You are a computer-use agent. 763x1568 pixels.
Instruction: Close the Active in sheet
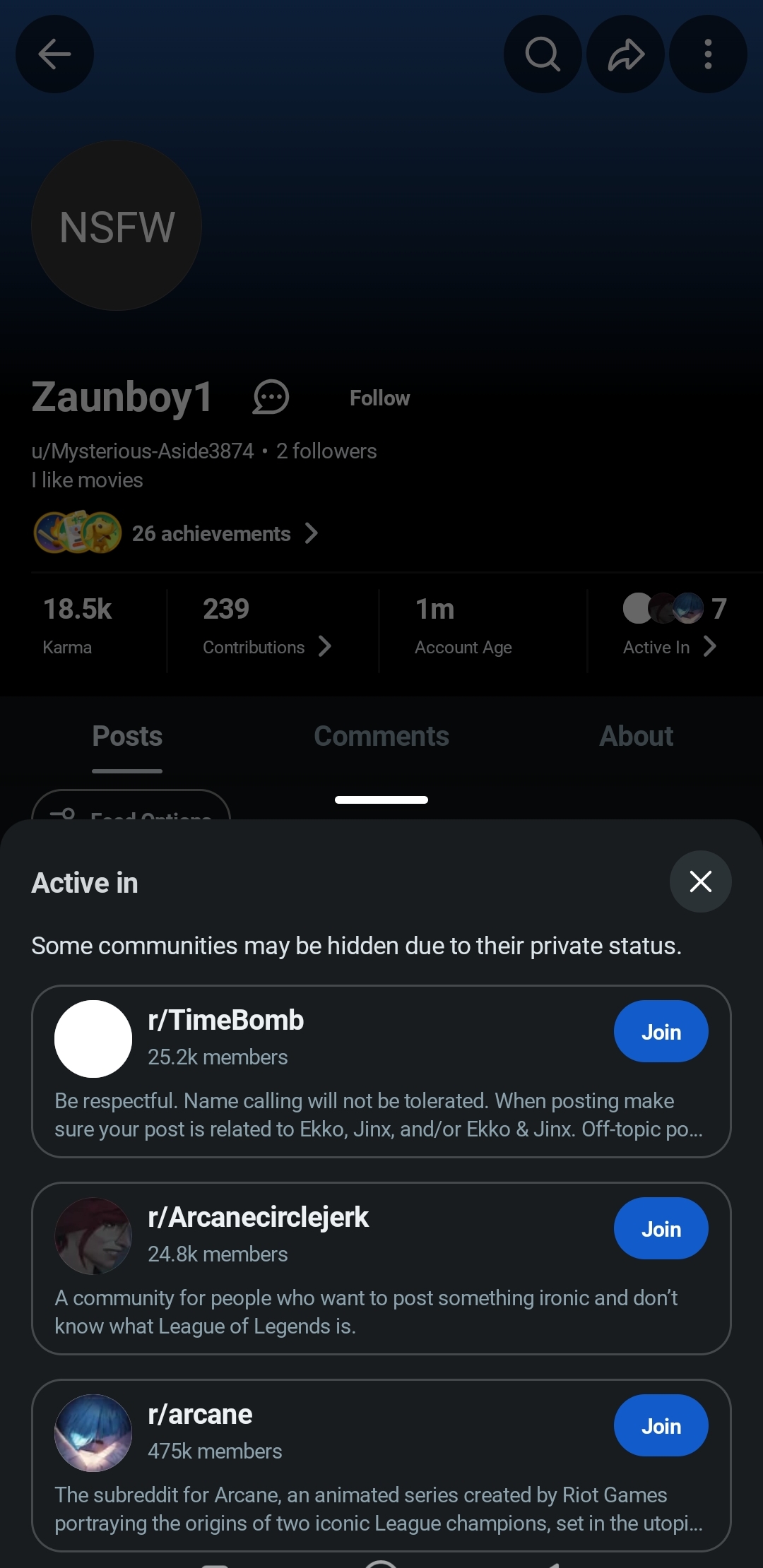700,881
